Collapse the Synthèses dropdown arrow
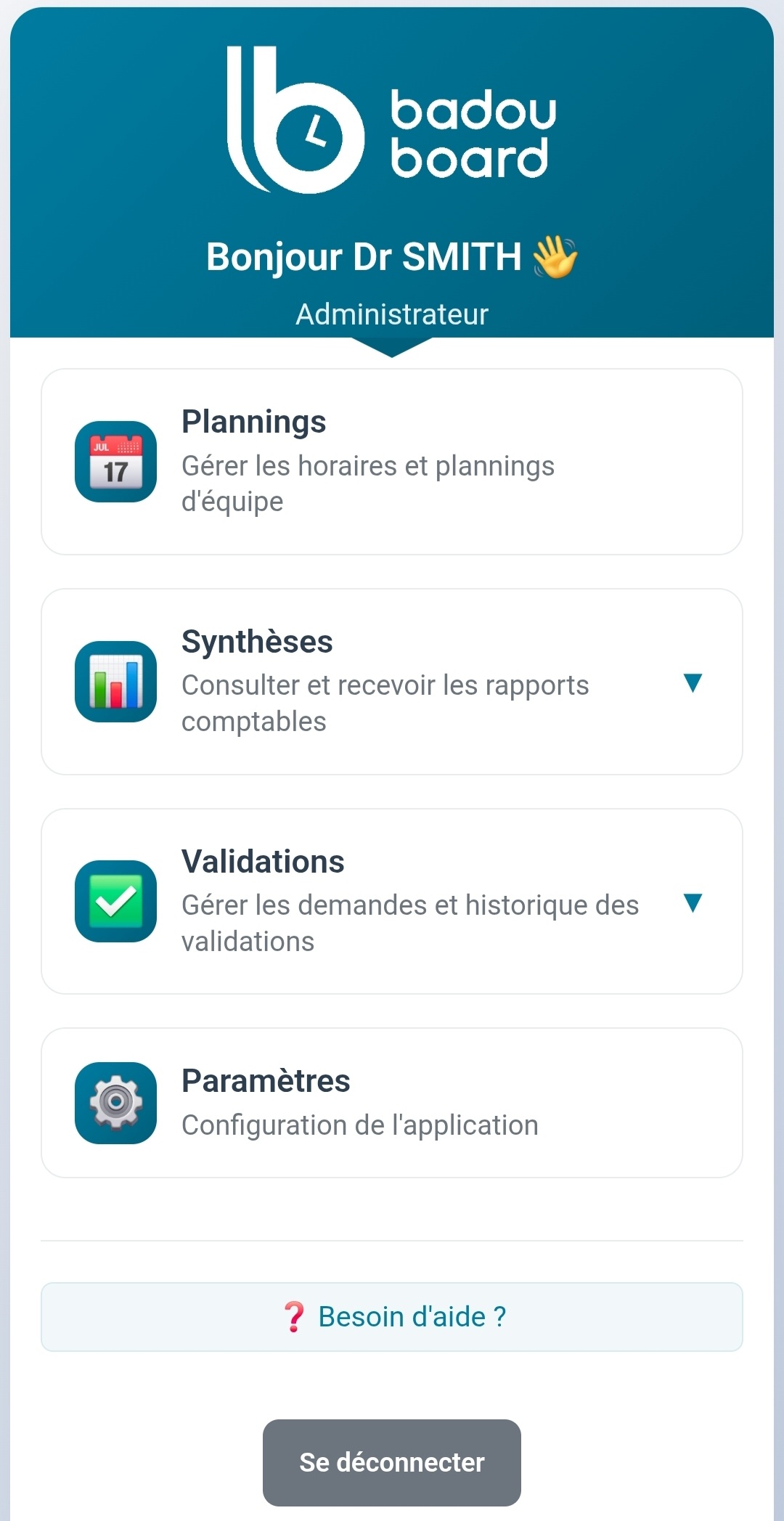The width and height of the screenshot is (784, 1521). point(694,683)
